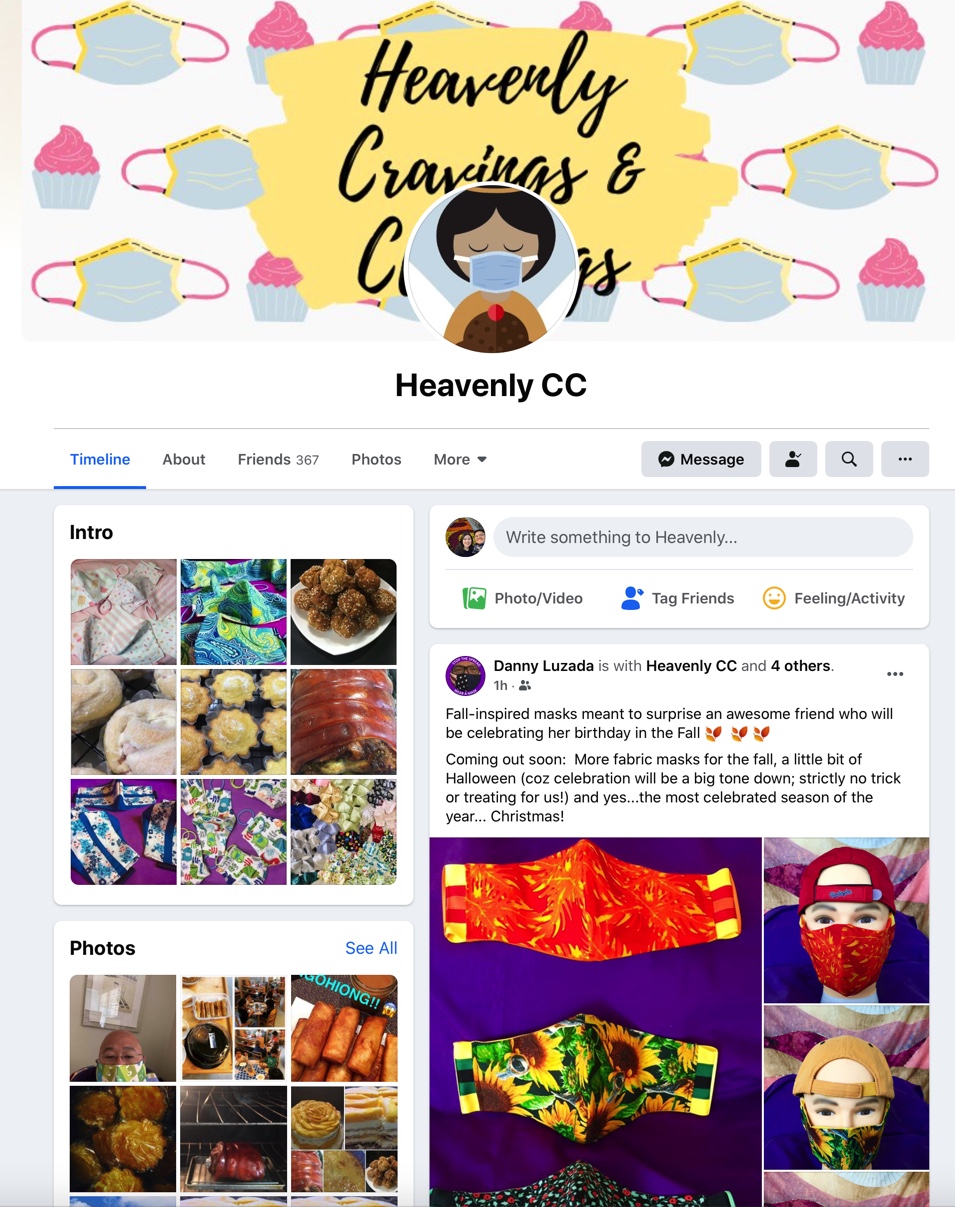Image resolution: width=955 pixels, height=1207 pixels.
Task: Open the friends status button
Action: 793,459
